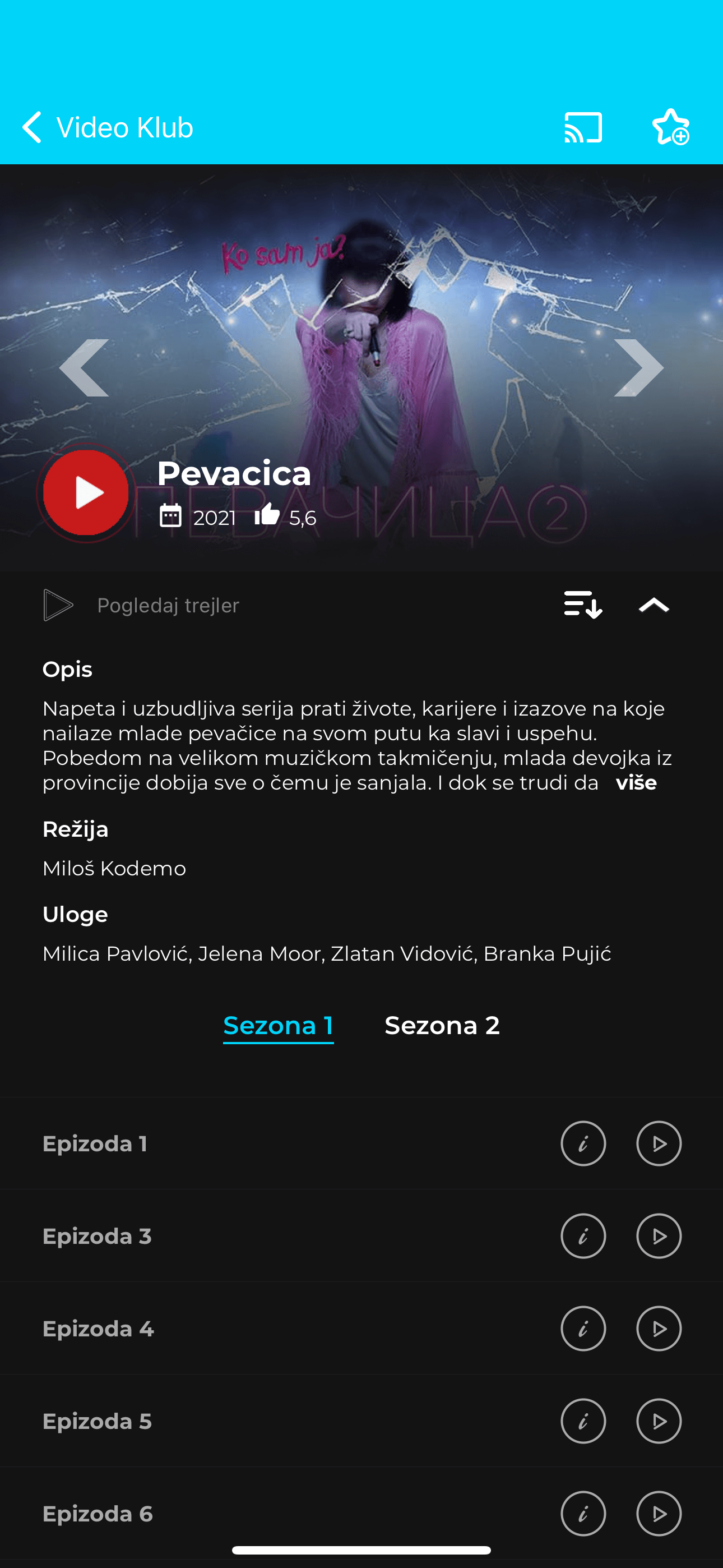Open the cast to device icon
723x1568 pixels.
pyautogui.click(x=583, y=127)
